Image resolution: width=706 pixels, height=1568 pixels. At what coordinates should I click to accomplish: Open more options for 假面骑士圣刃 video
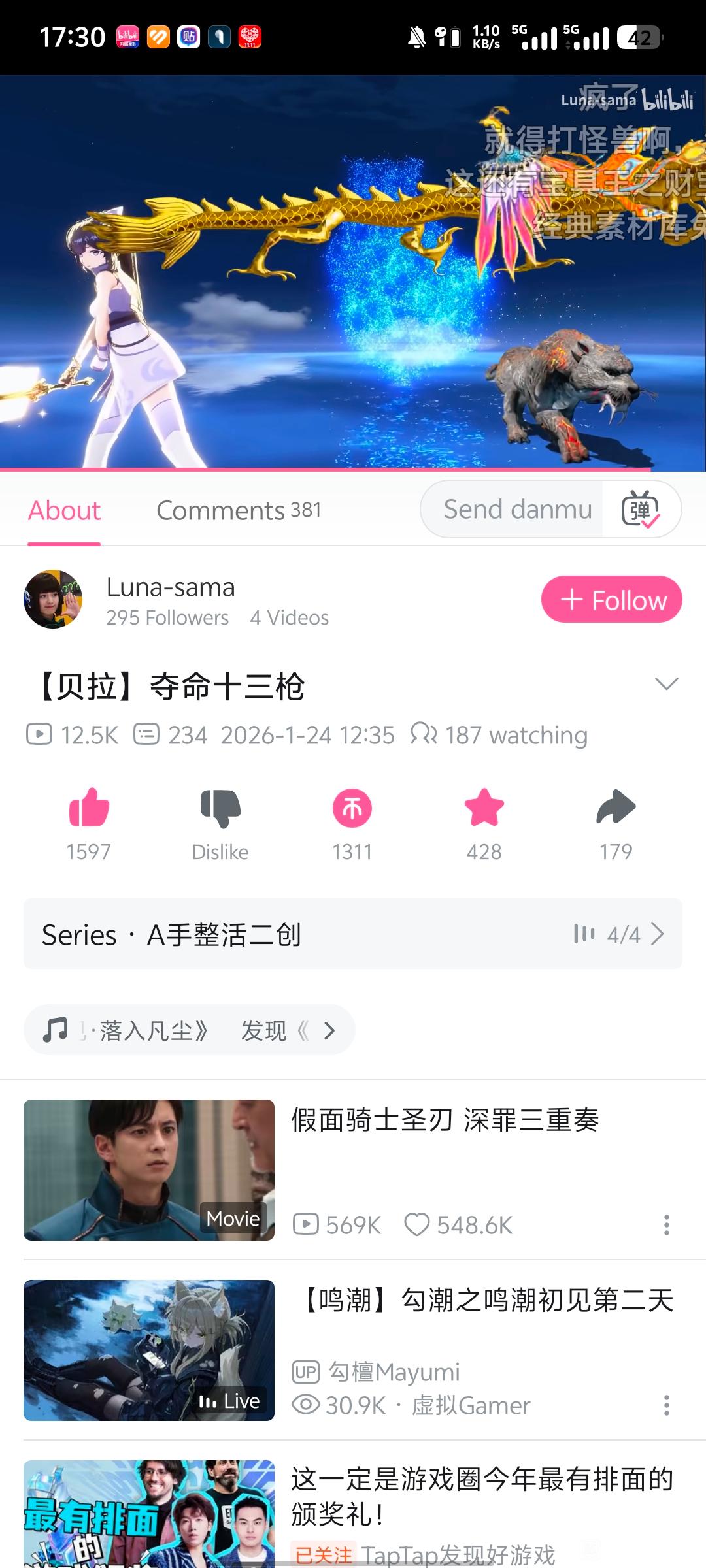tap(666, 1225)
